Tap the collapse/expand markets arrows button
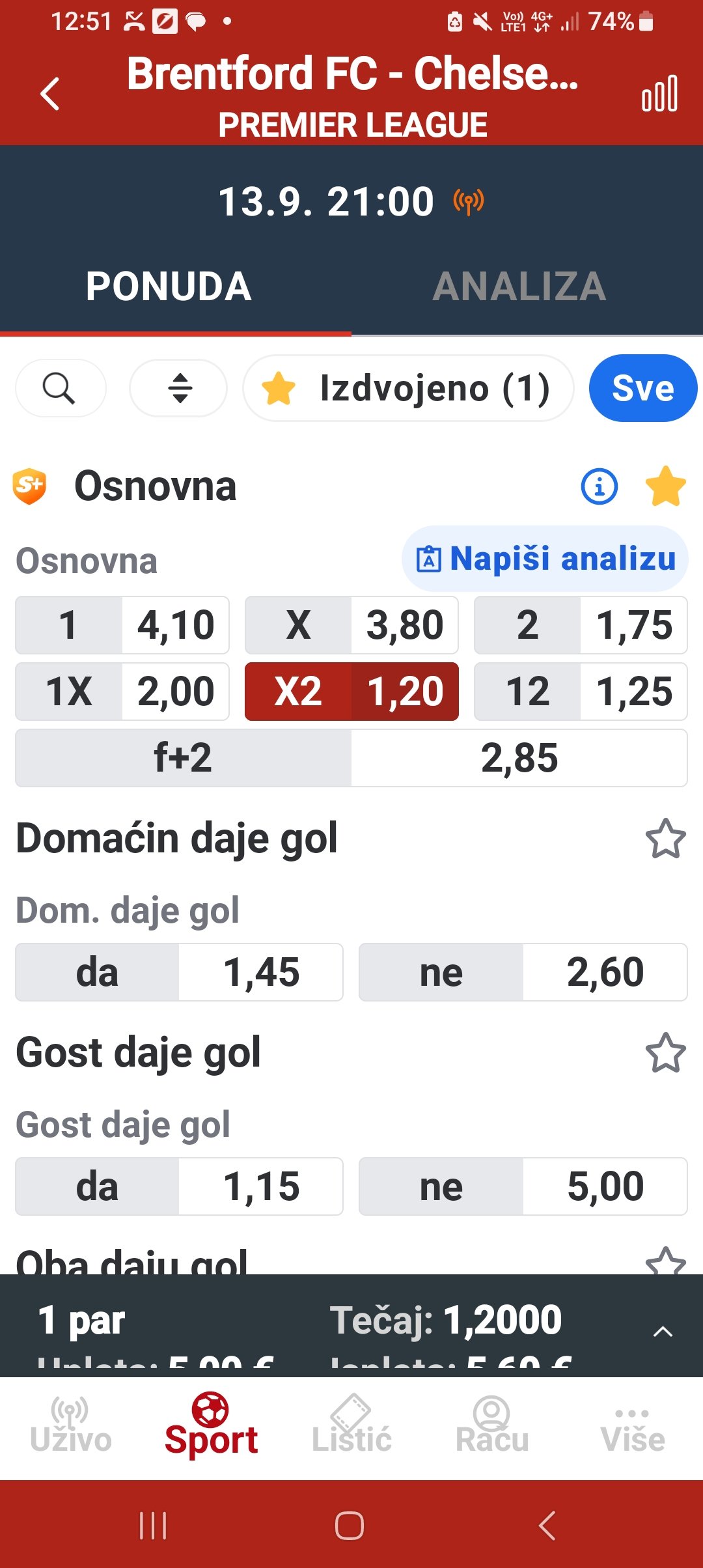 [179, 388]
